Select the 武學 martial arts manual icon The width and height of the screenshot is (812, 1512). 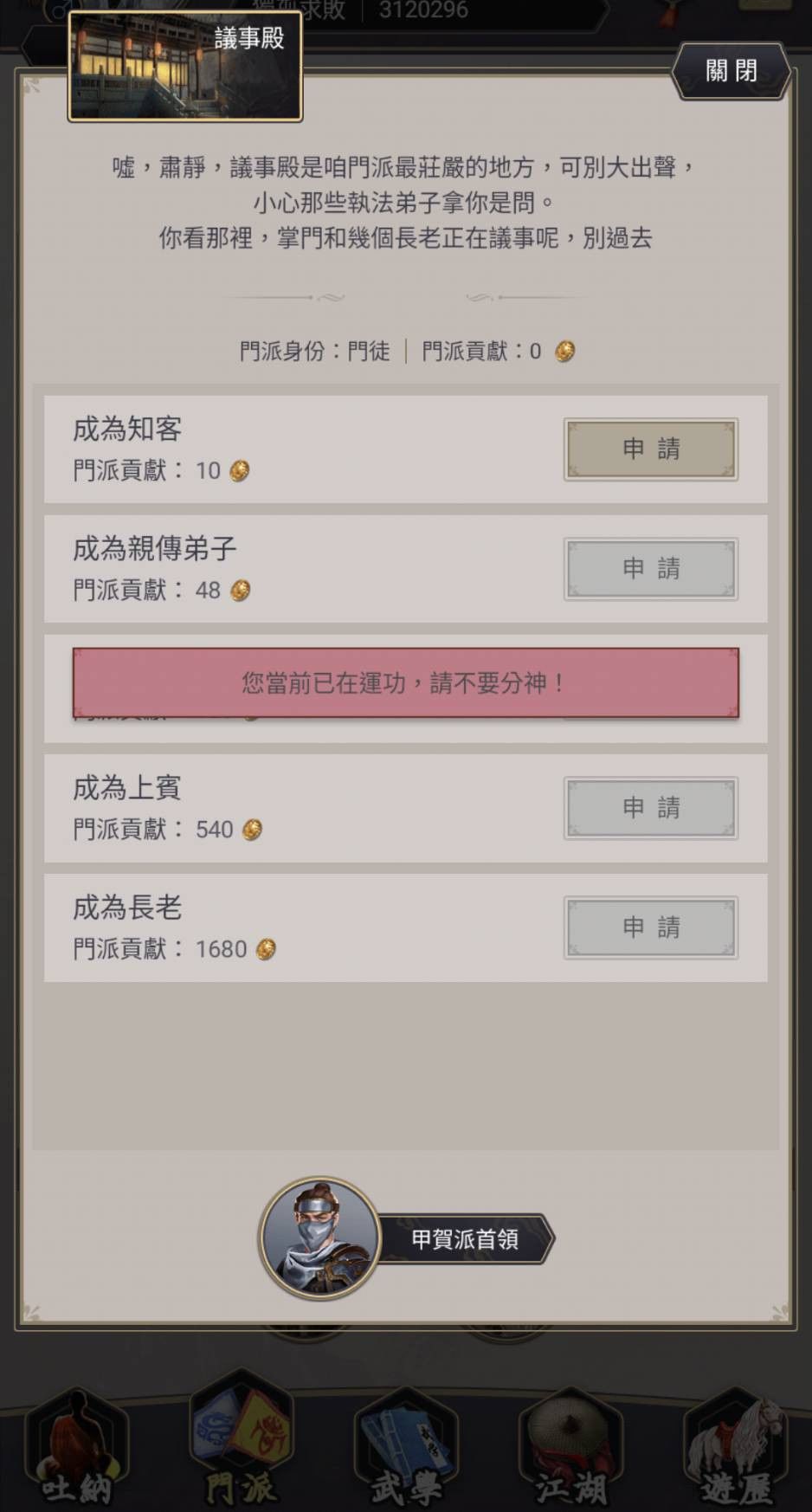[404, 1438]
